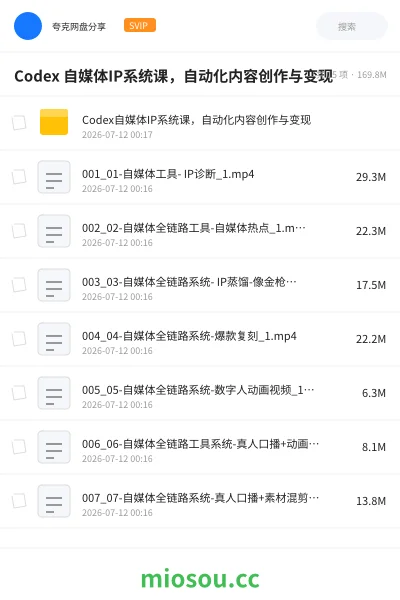Check the box beside file 005_05
Viewport: 400px width, 600px height.
click(x=19, y=393)
